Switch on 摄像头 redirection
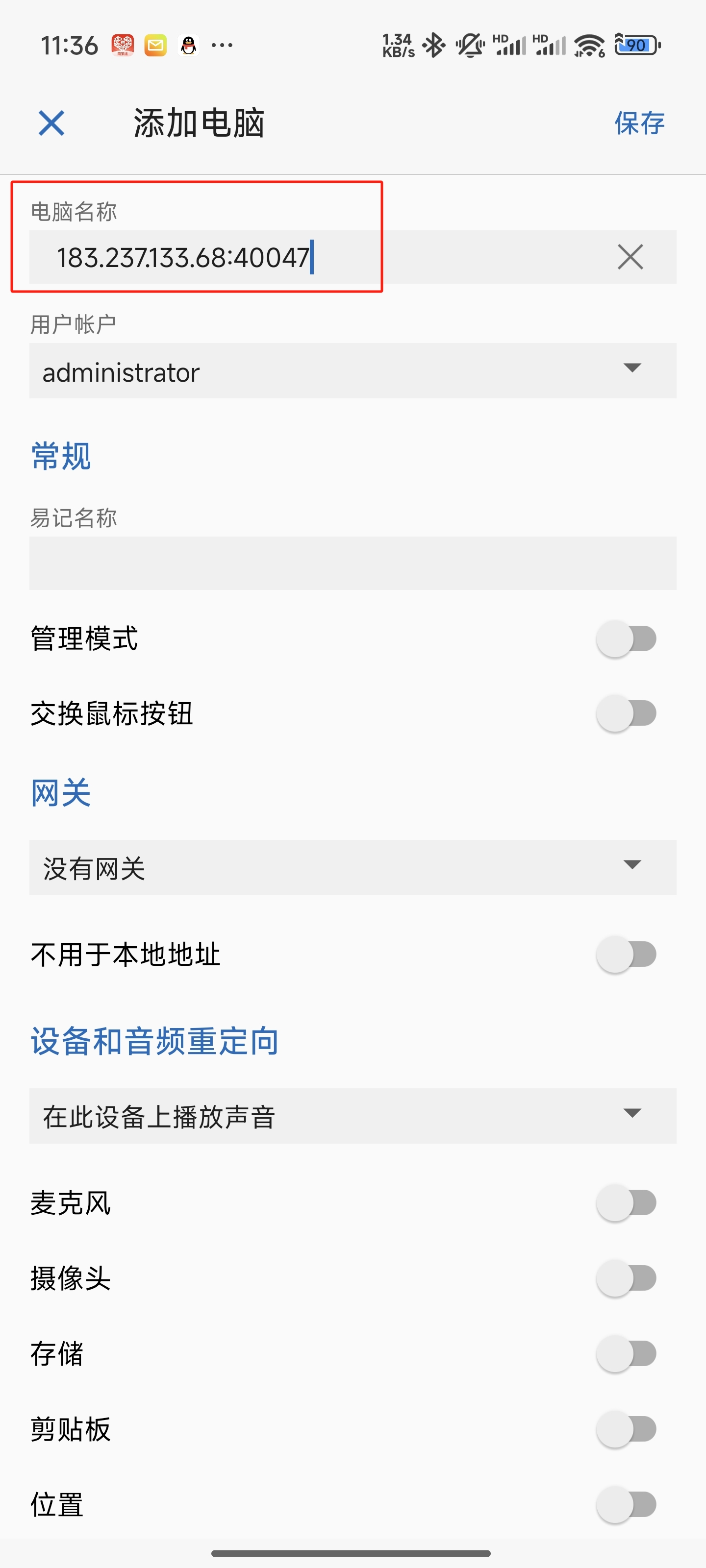Viewport: 706px width, 1568px height. 626,1277
